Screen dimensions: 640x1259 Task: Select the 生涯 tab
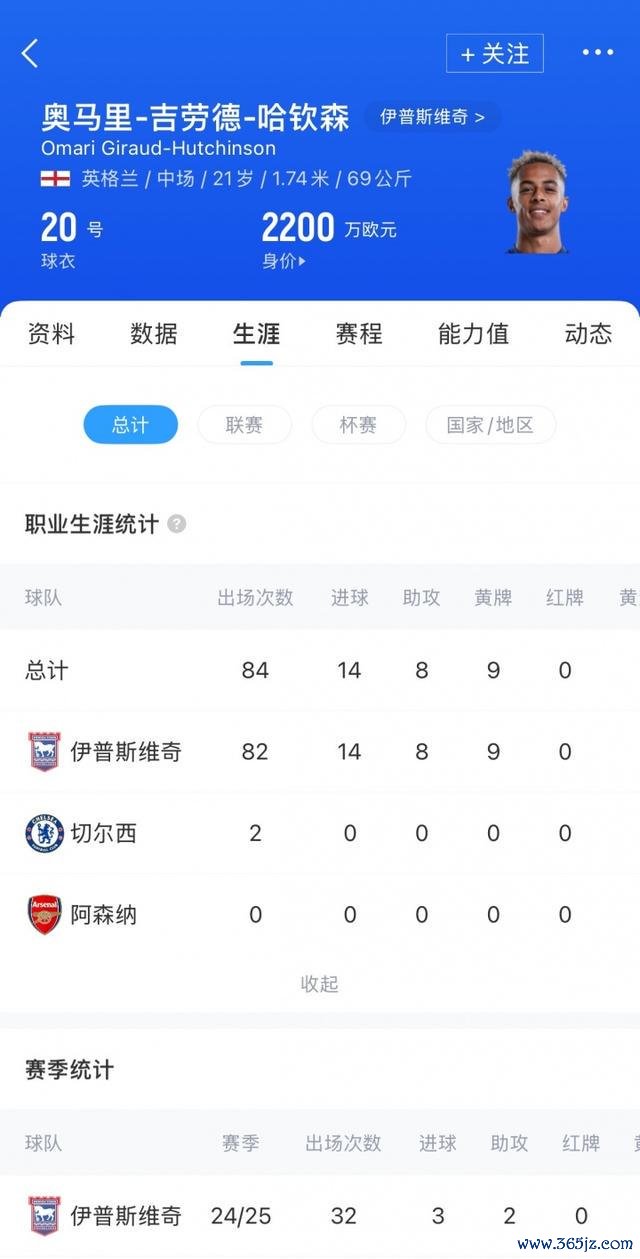point(257,334)
